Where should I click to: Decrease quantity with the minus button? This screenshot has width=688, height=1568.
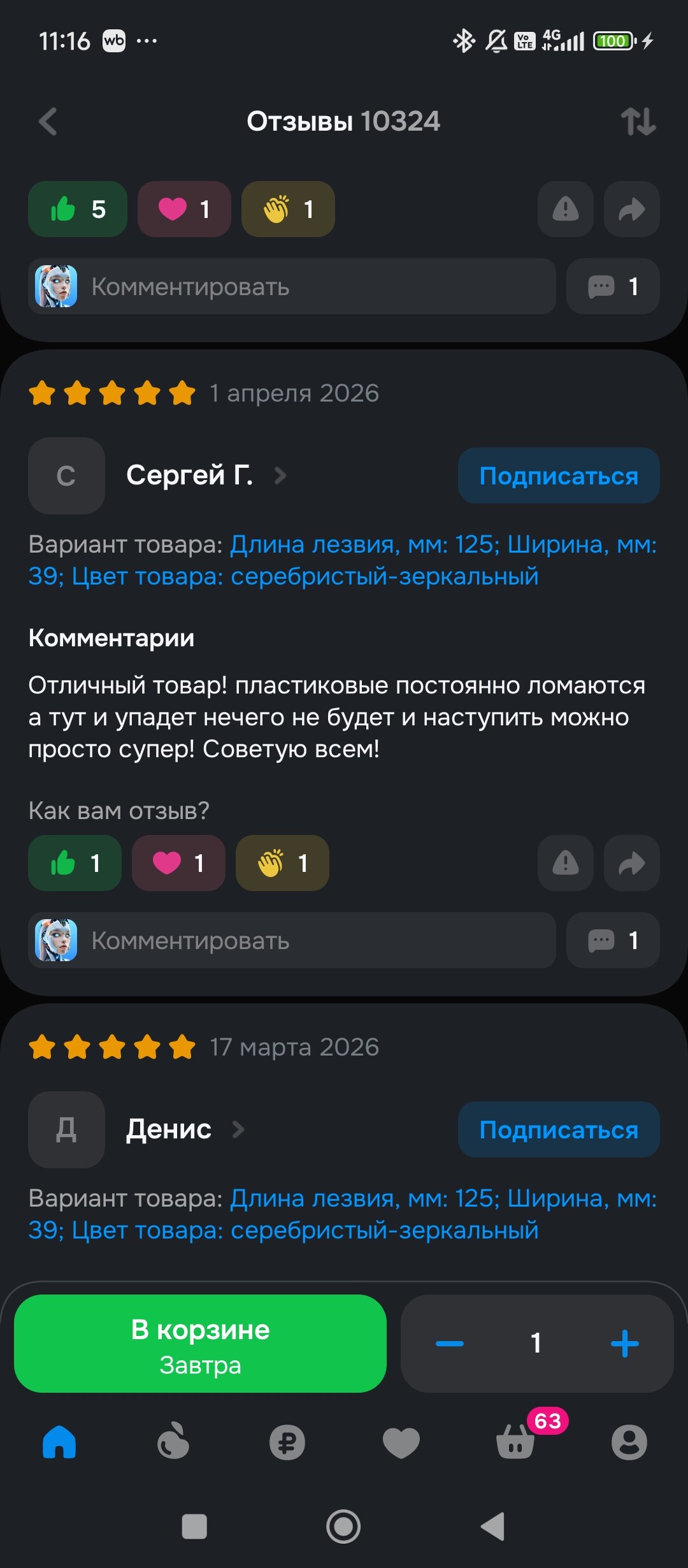pyautogui.click(x=450, y=1344)
